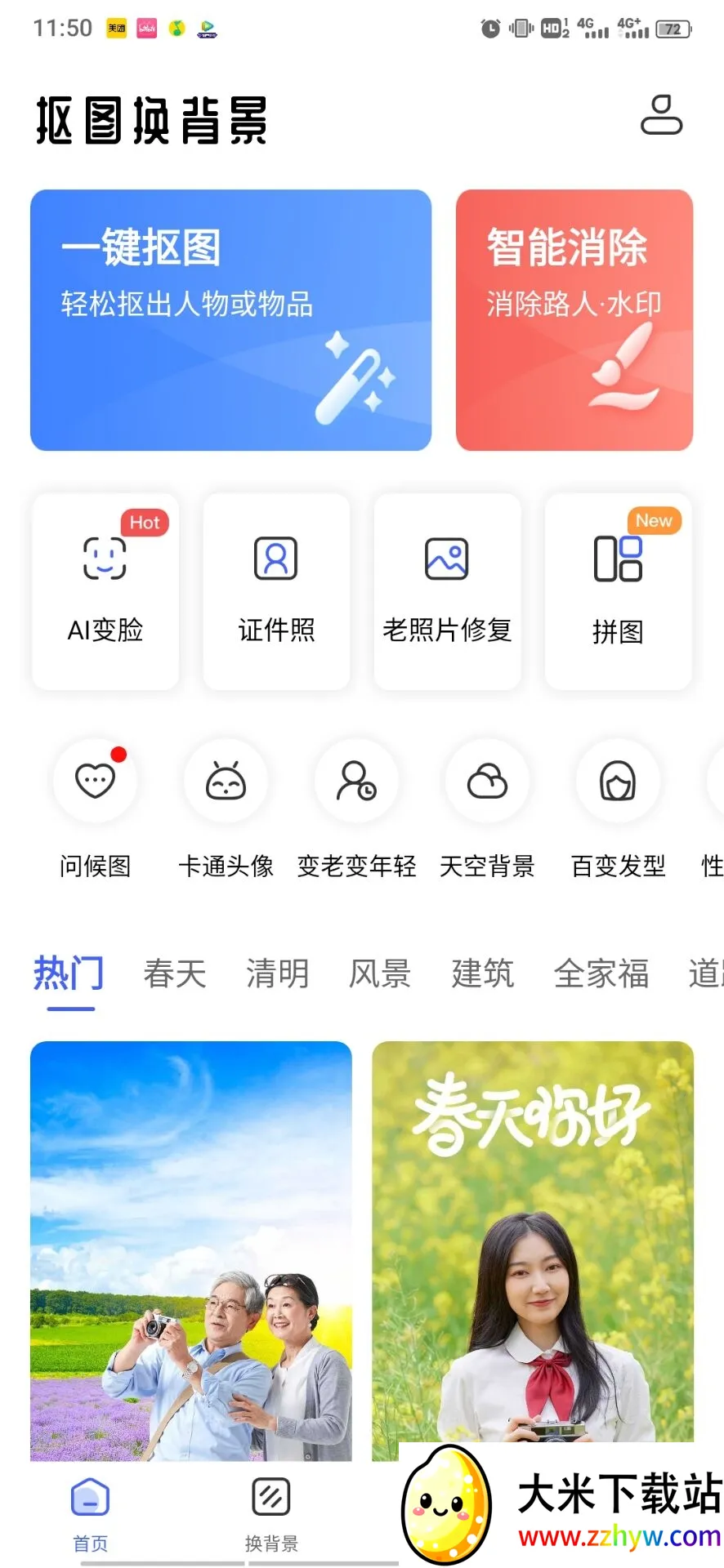Show the 建筑 templates tab

[x=482, y=973]
